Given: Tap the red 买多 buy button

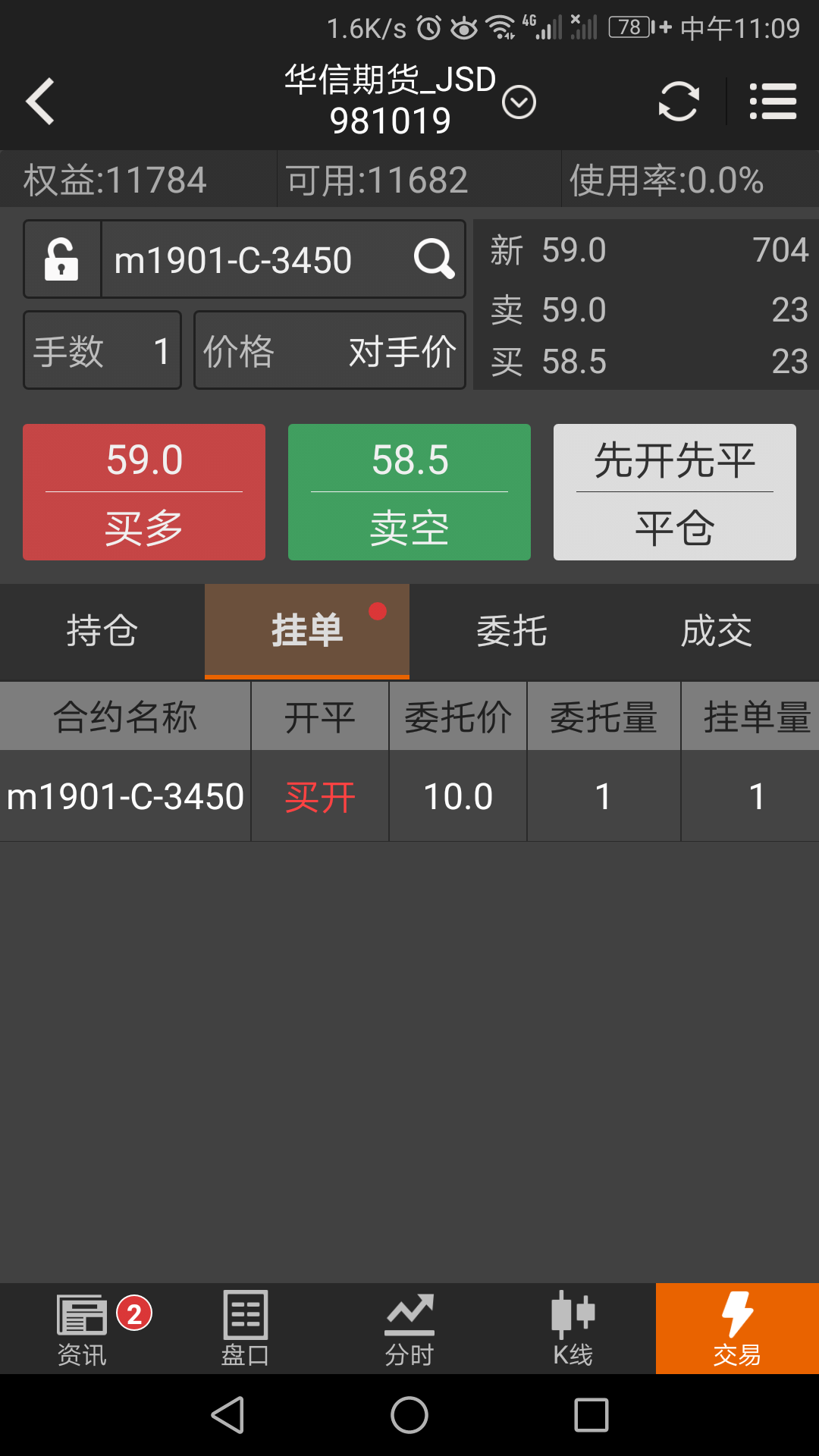Looking at the screenshot, I should tap(144, 492).
